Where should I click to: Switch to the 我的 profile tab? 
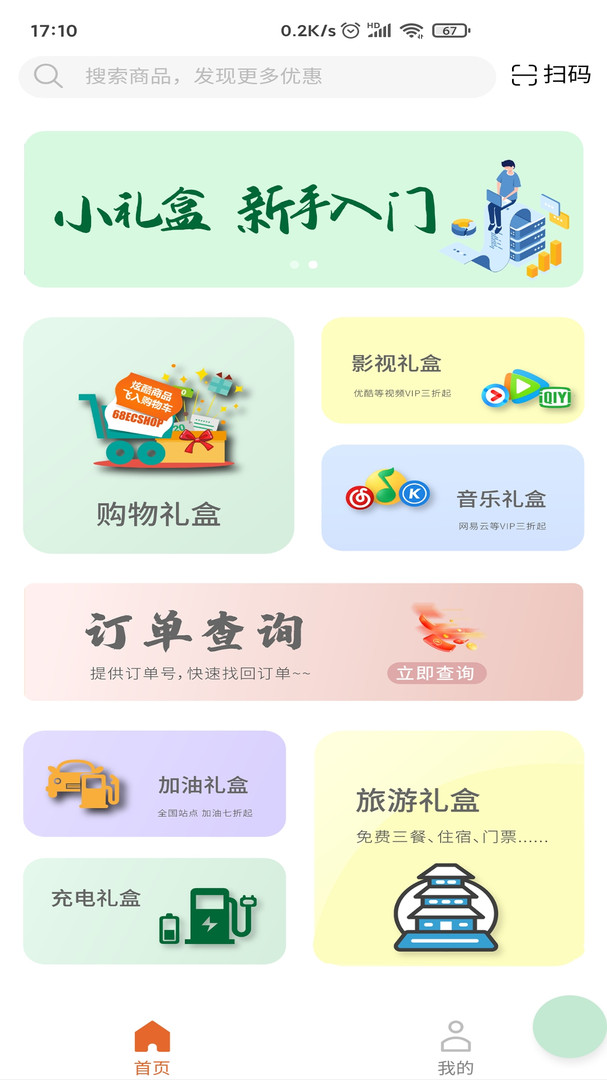coord(455,1047)
